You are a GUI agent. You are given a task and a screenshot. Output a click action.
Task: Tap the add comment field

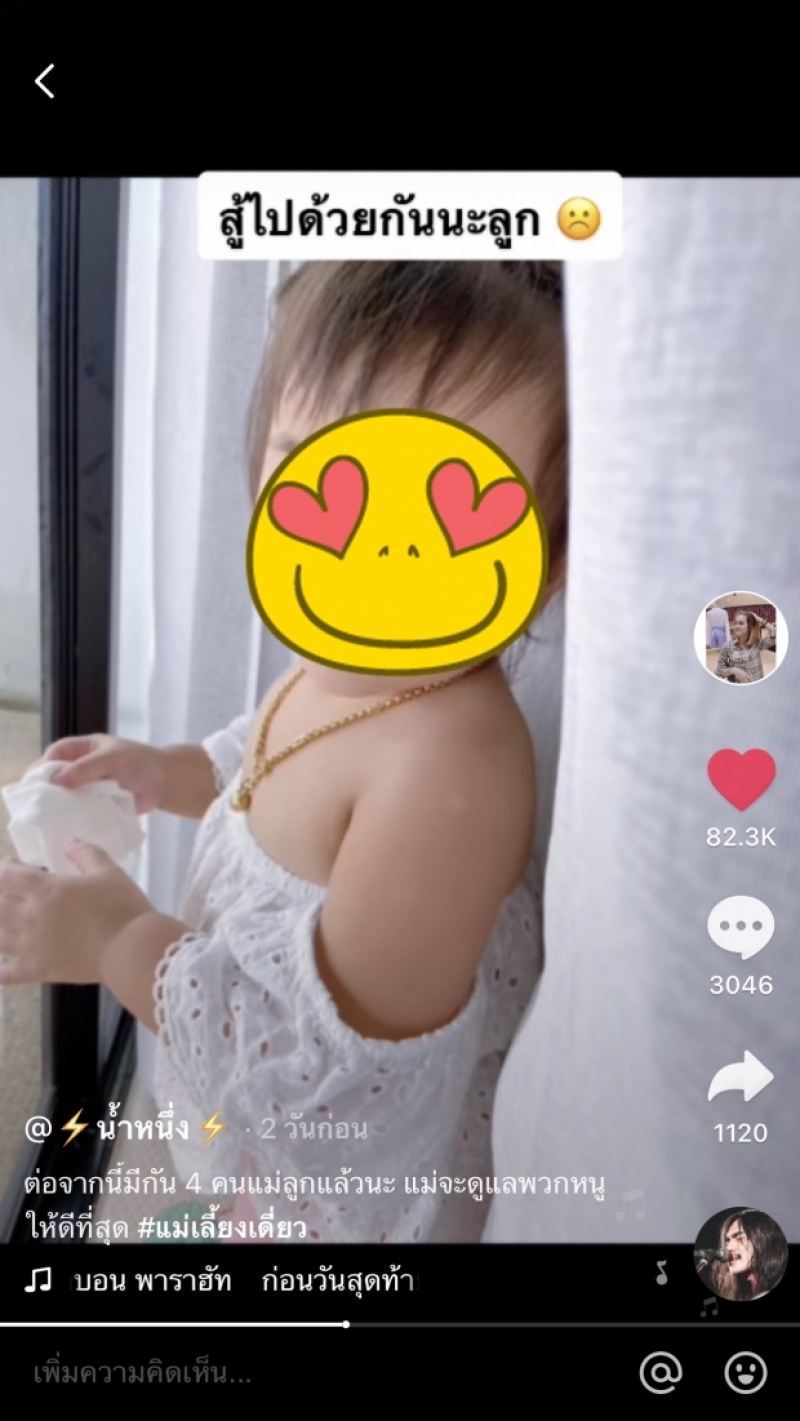[x=300, y=1373]
